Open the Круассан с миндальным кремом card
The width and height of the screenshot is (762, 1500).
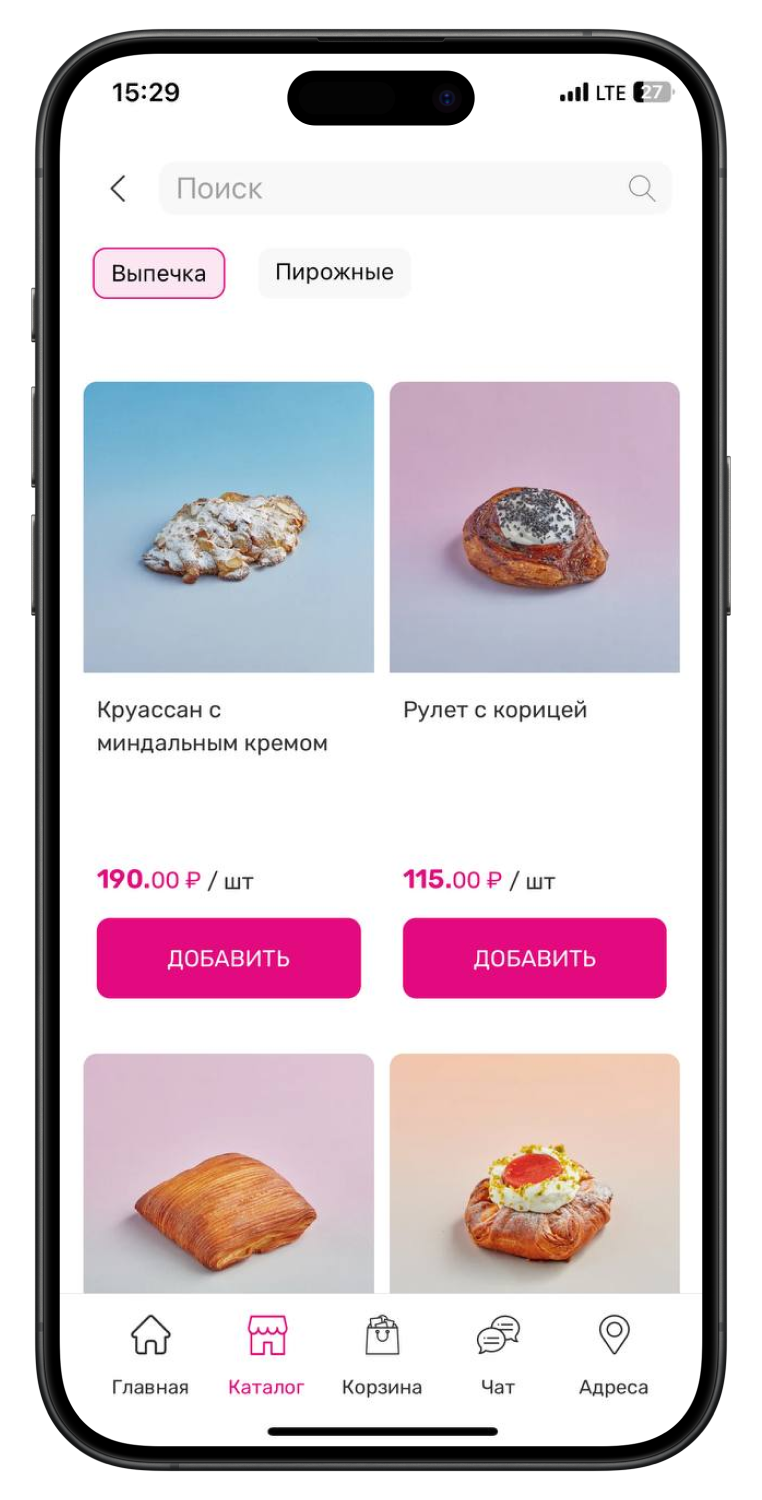coord(228,527)
